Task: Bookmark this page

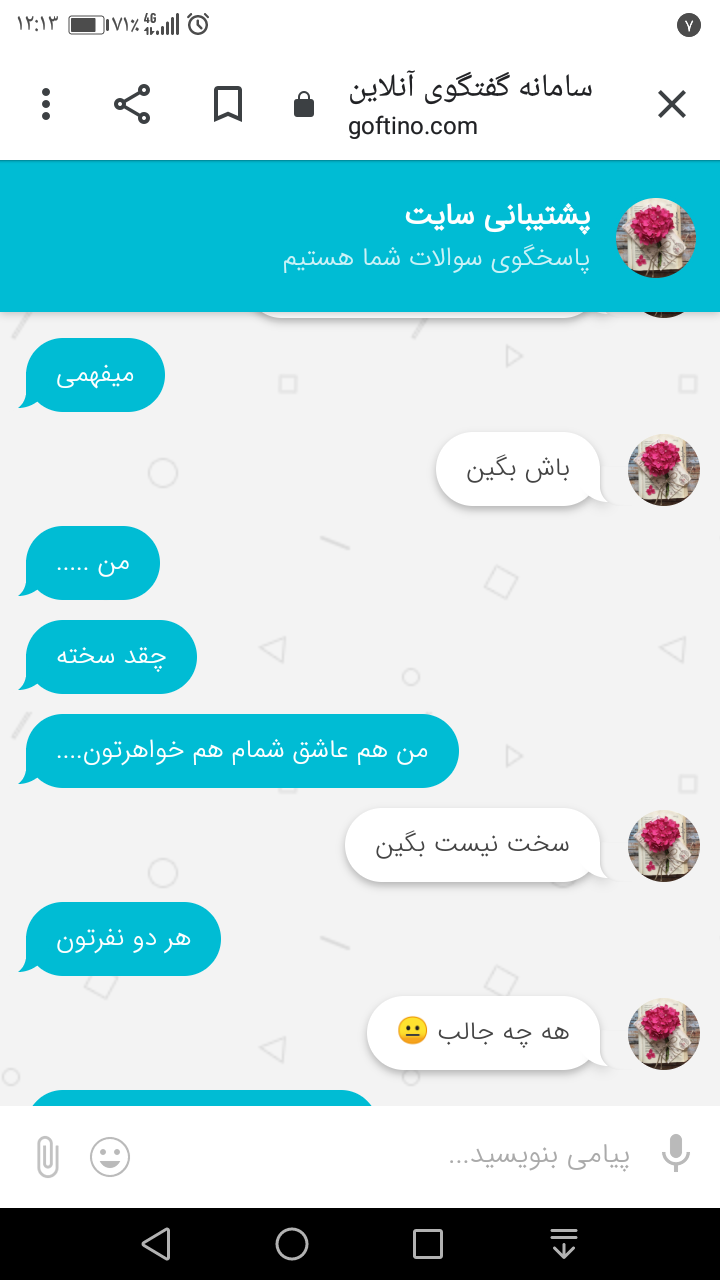Action: point(228,104)
